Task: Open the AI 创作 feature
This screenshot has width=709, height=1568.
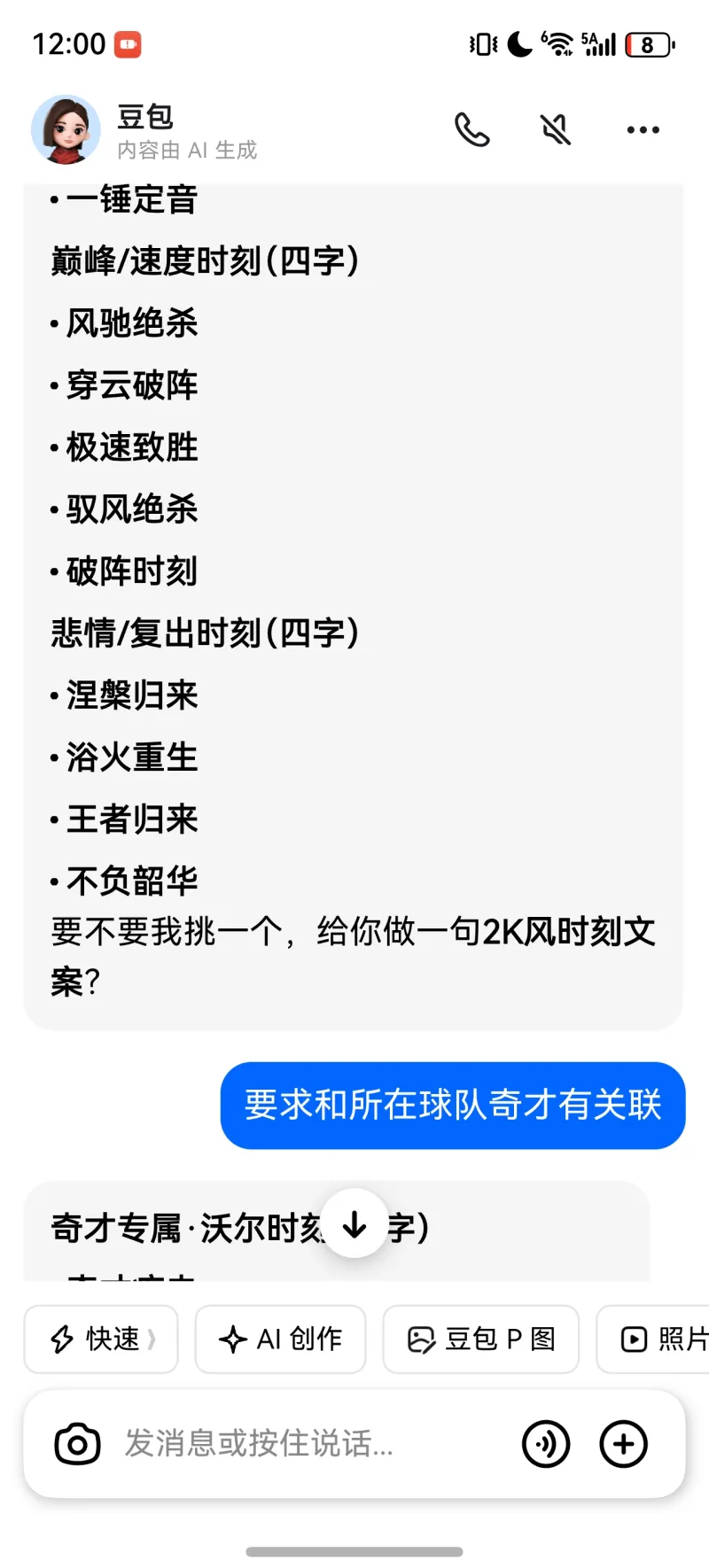Action: click(280, 1339)
